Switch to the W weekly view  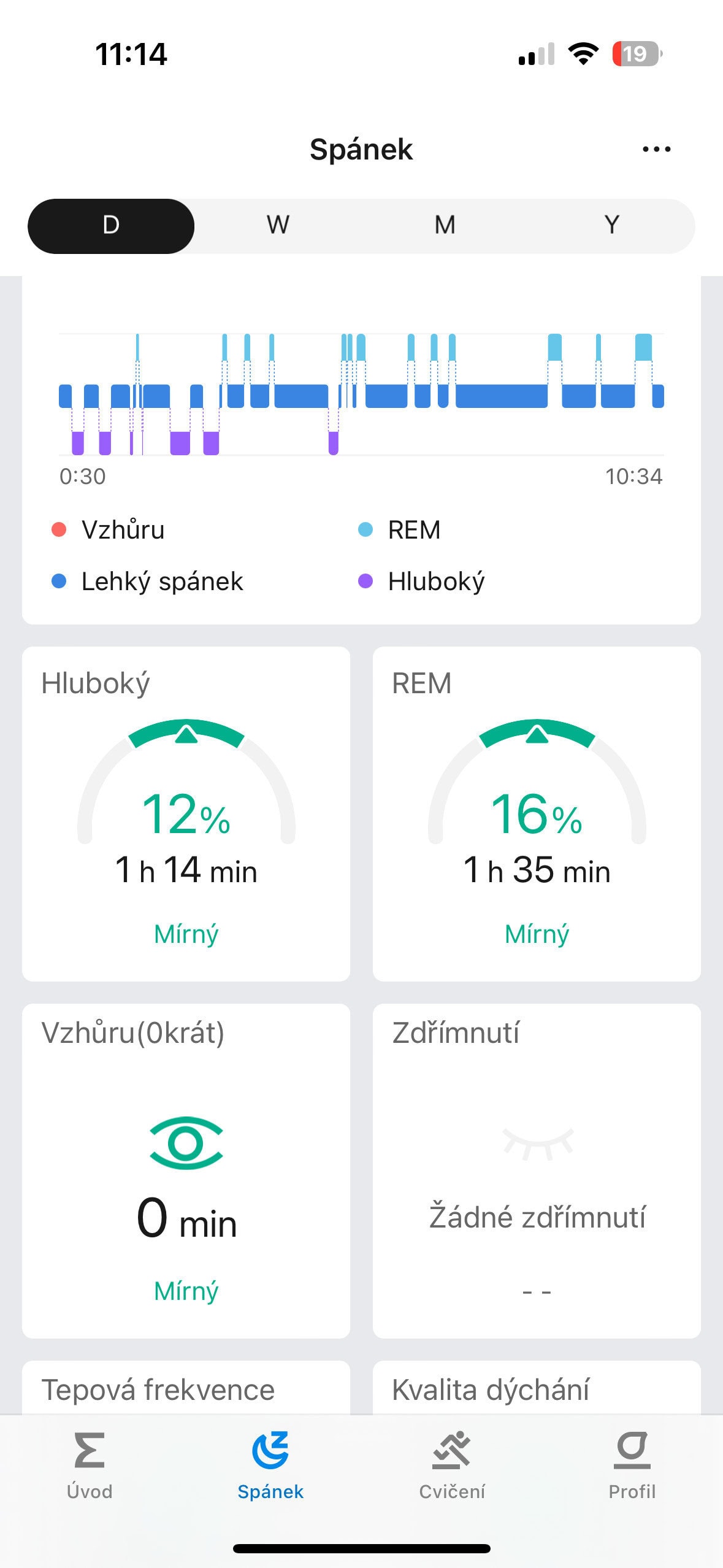pyautogui.click(x=278, y=226)
